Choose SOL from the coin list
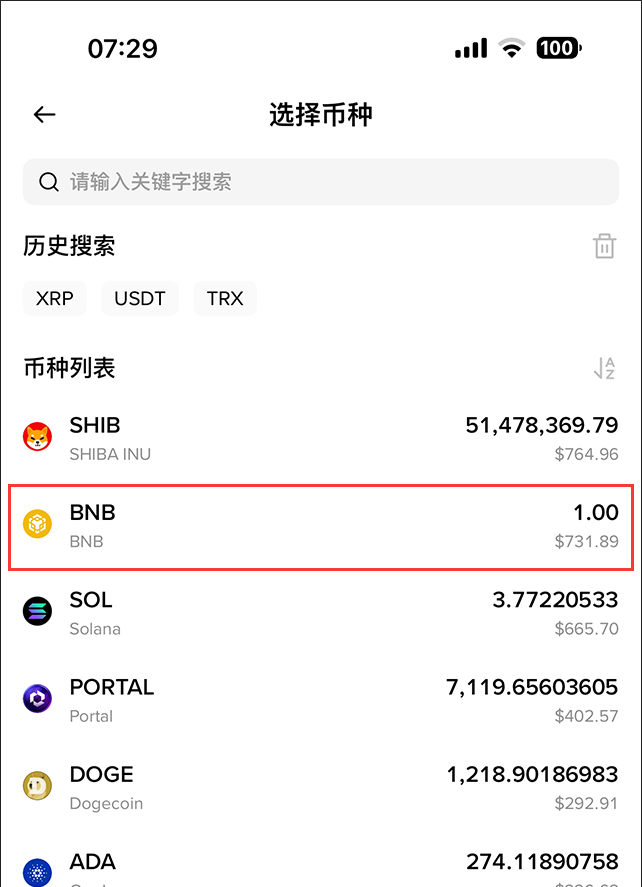 click(320, 613)
